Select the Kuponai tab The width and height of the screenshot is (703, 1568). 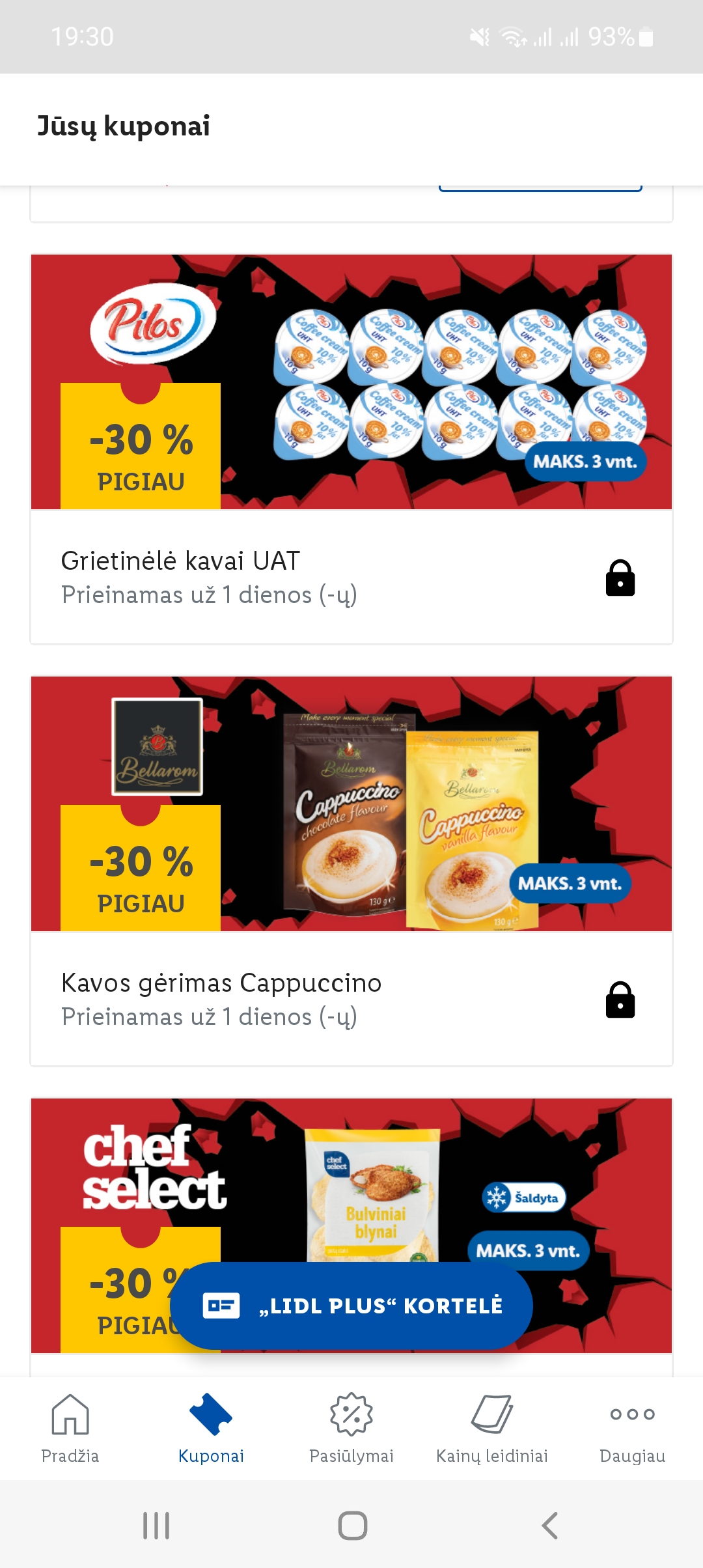coord(211,1429)
